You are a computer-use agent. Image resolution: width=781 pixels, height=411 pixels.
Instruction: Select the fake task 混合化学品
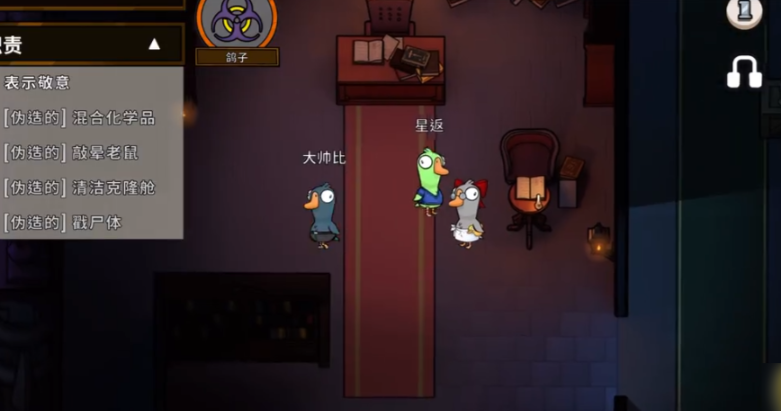[80, 118]
